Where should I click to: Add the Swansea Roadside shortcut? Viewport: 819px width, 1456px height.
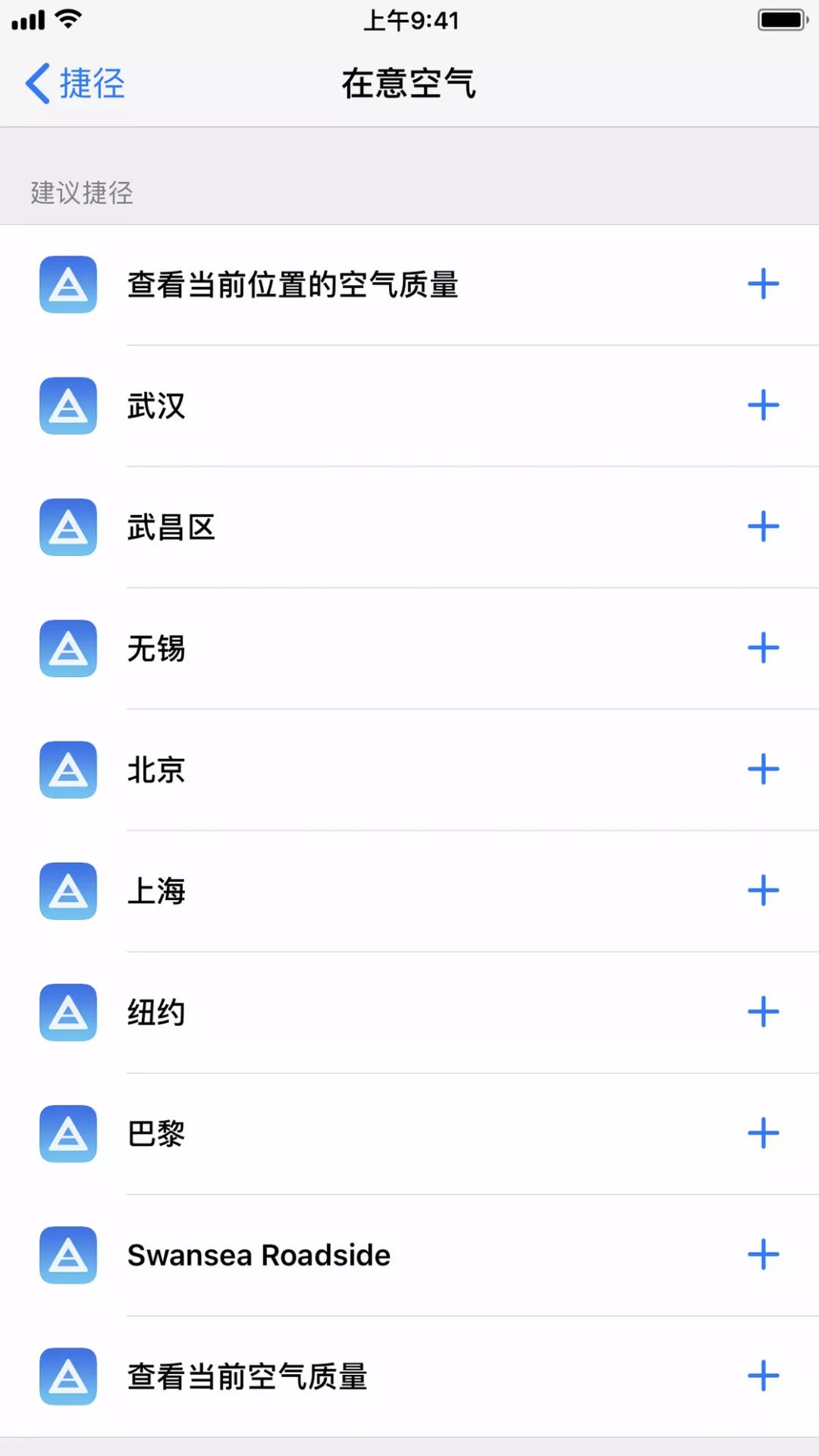(x=764, y=1256)
